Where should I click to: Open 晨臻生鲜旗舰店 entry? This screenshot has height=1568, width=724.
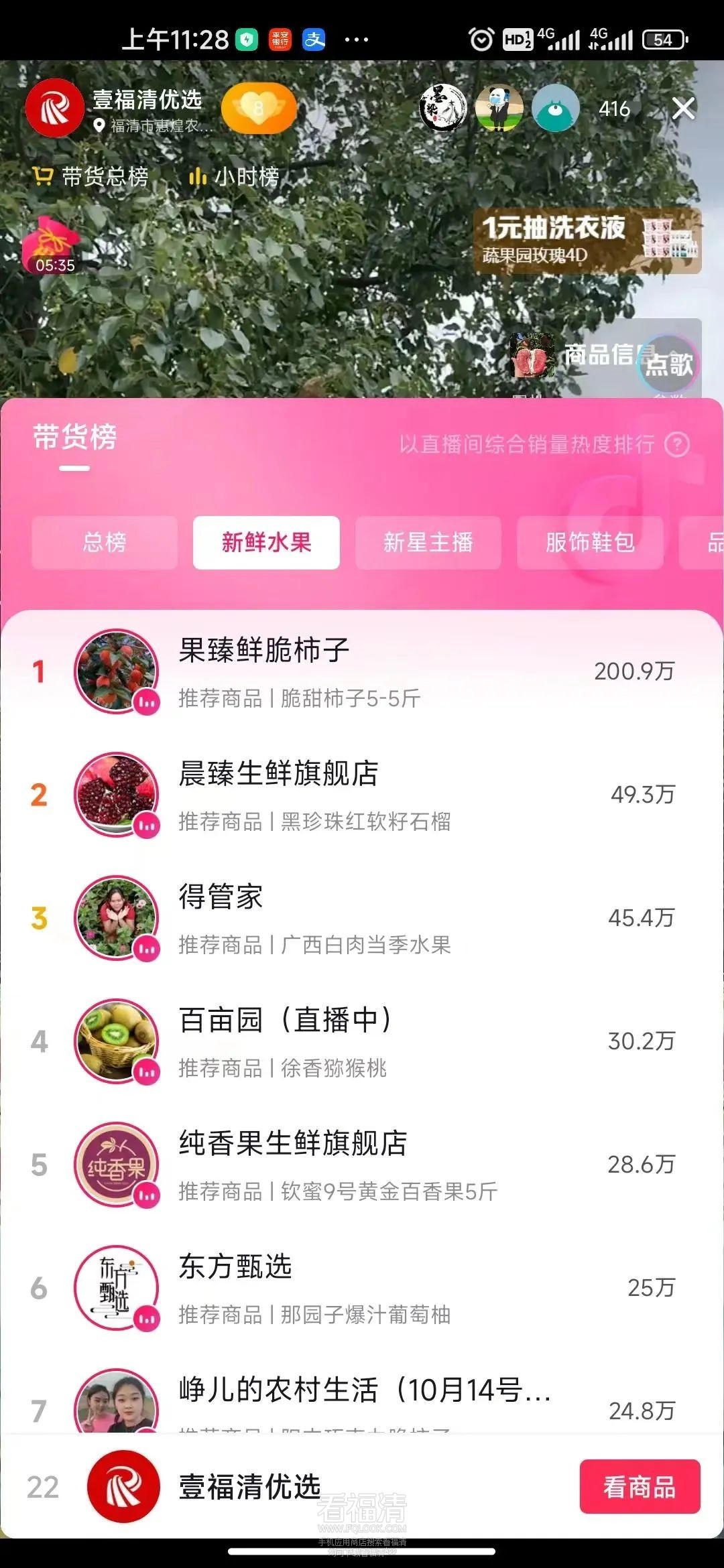362,795
